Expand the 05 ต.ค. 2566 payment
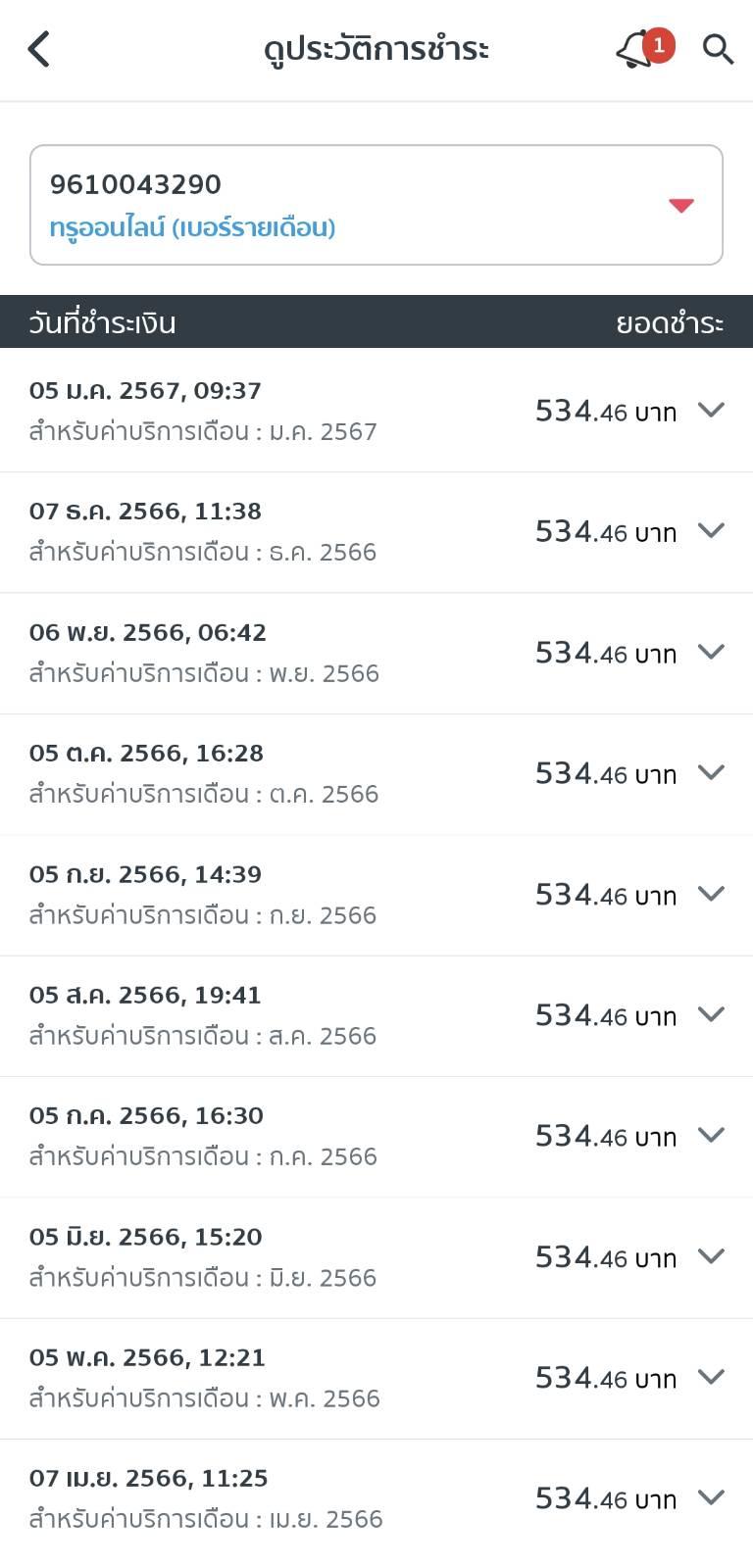Viewport: 753px width, 1568px height. pyautogui.click(x=711, y=772)
